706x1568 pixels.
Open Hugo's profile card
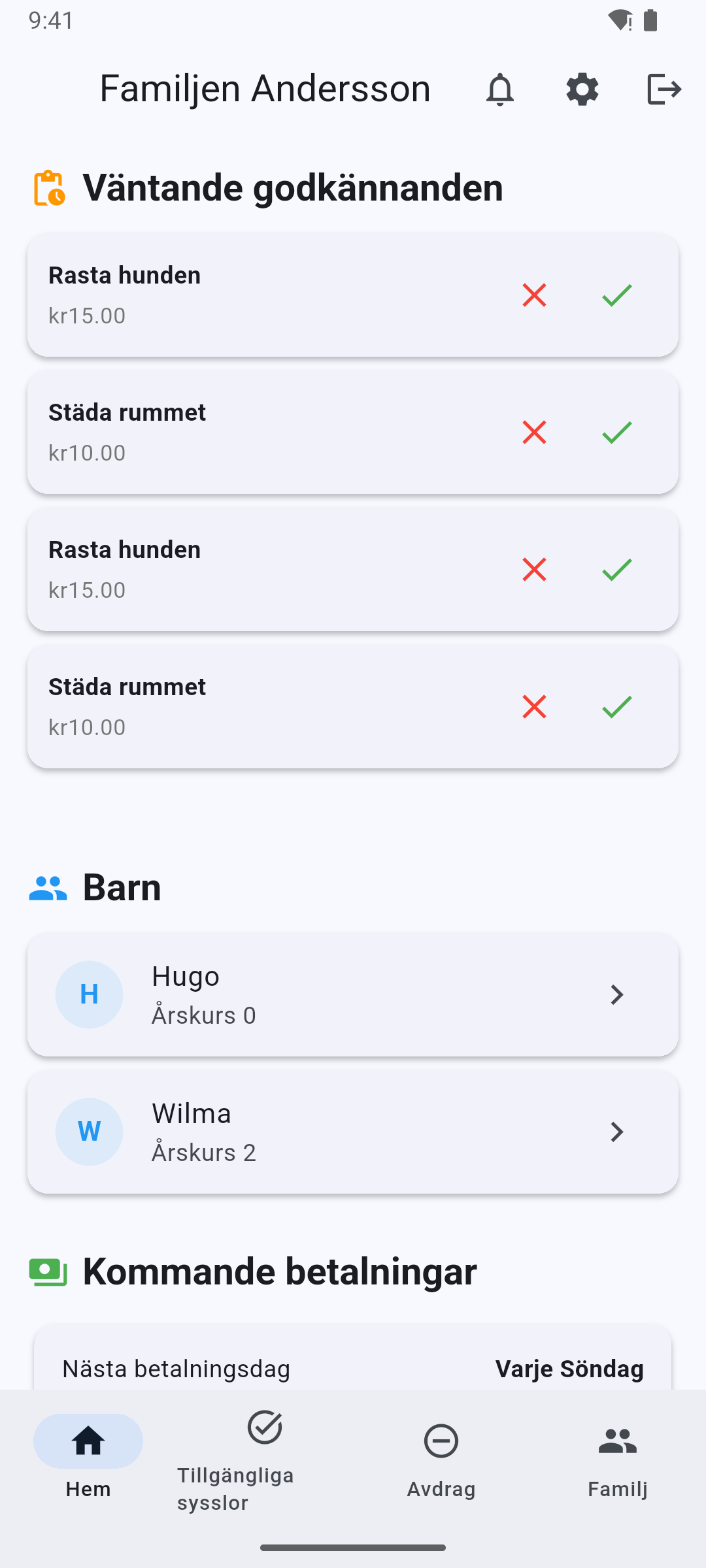click(x=353, y=994)
